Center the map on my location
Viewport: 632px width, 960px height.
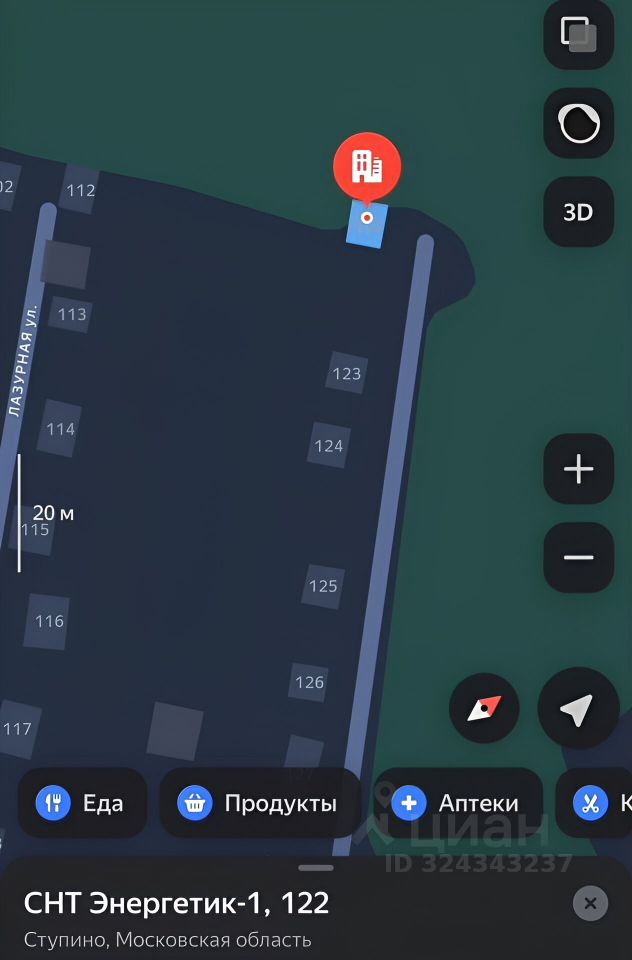[x=578, y=709]
